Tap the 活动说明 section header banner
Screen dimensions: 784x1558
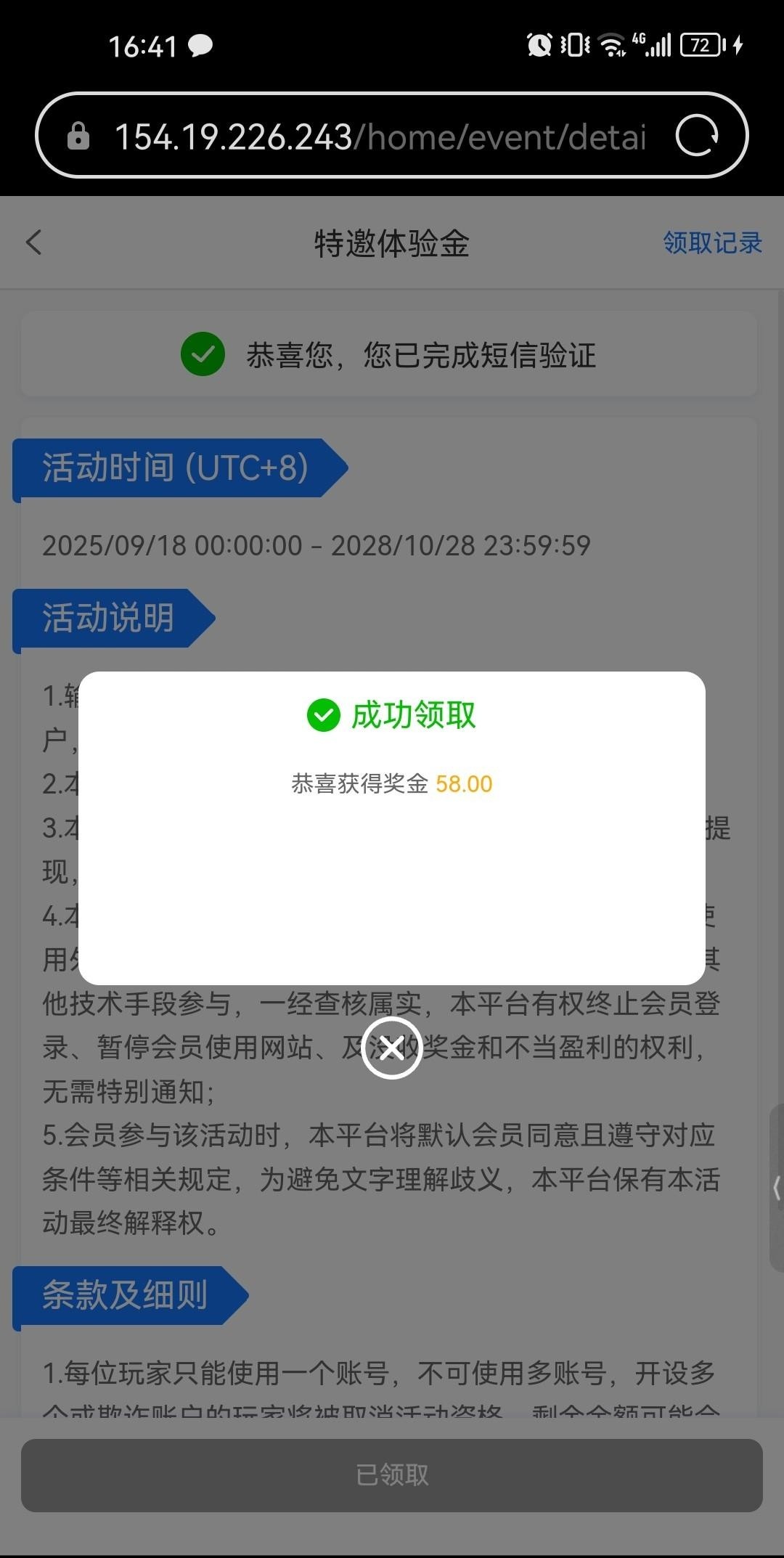109,618
